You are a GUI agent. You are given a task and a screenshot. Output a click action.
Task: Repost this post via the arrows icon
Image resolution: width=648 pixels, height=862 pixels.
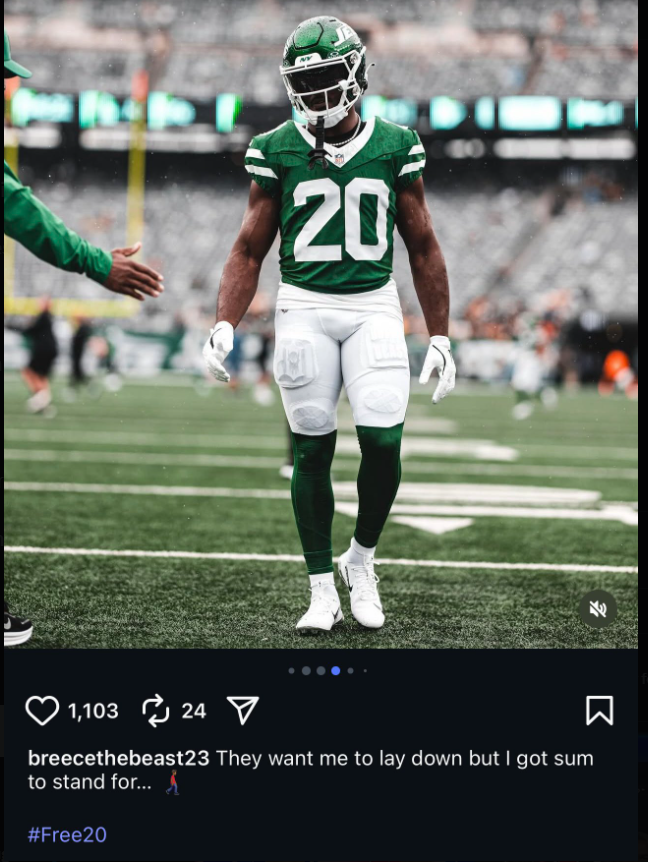point(156,711)
